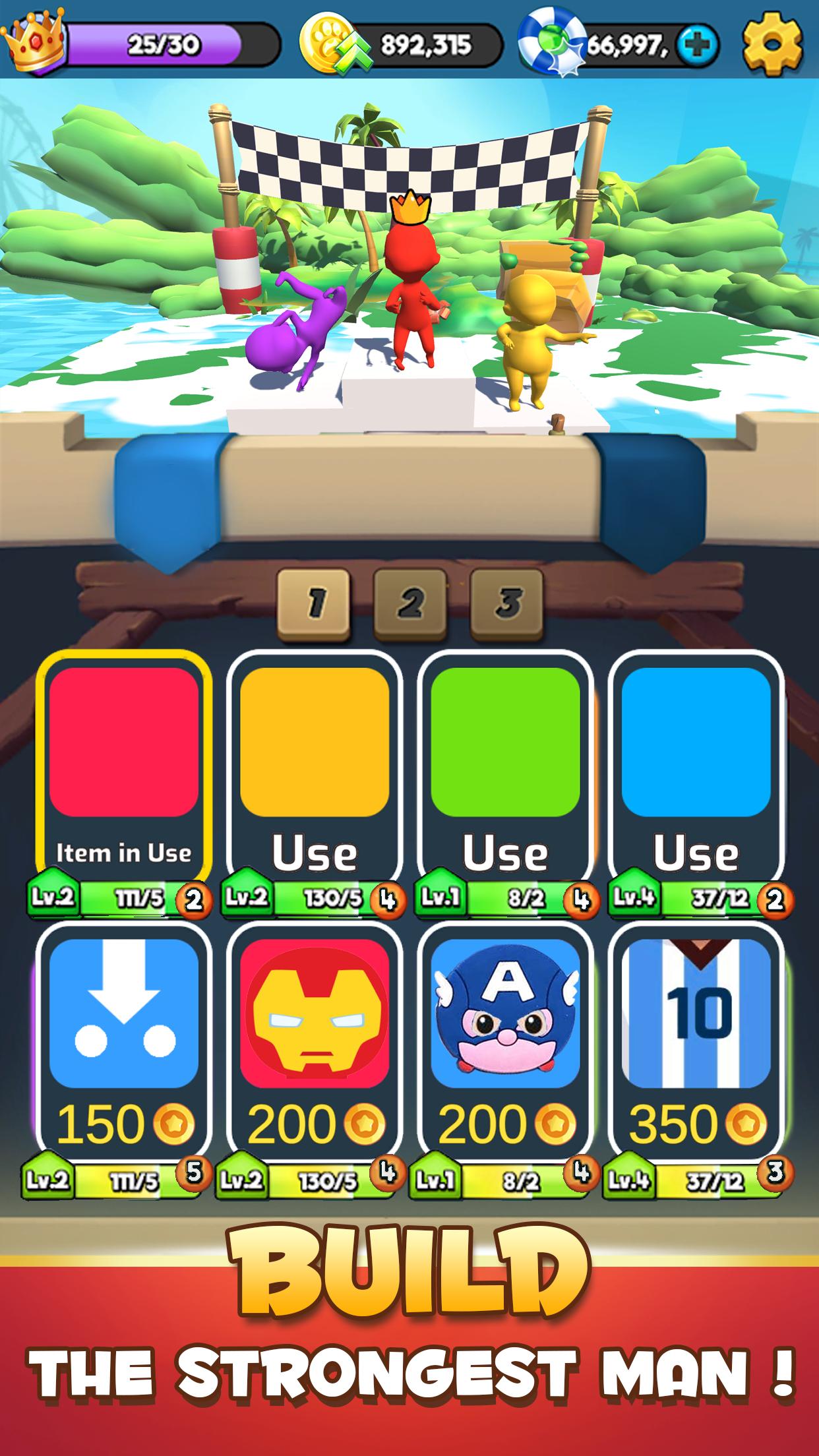The image size is (819, 1456).
Task: Select the red skin marked Item in Use
Action: tap(124, 768)
